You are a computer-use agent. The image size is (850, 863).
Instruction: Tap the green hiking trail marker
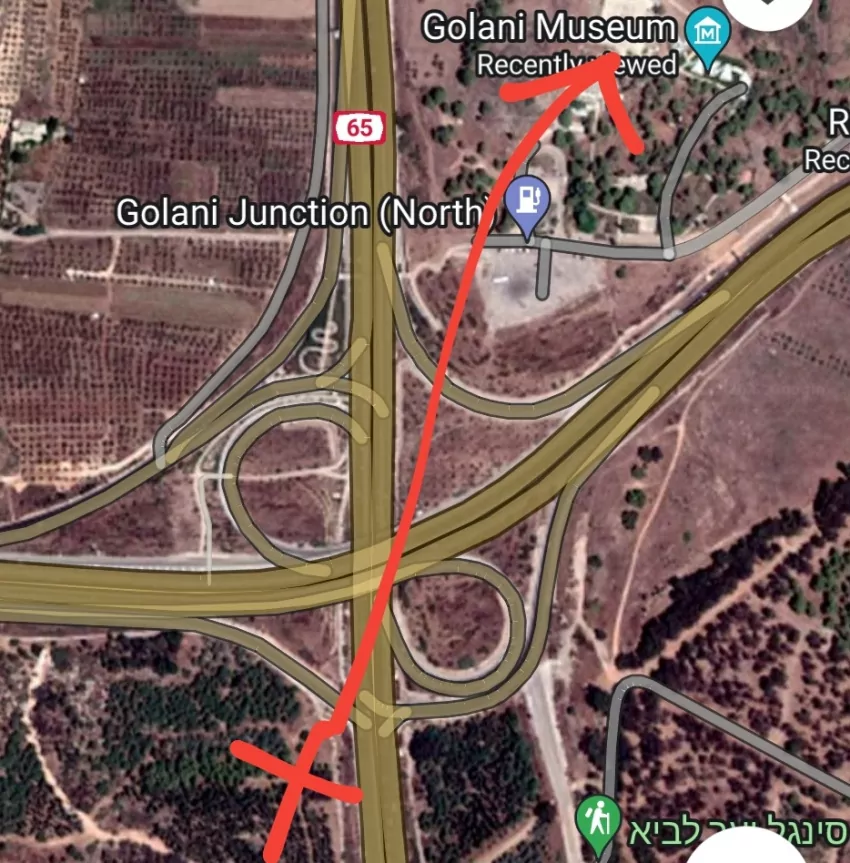pyautogui.click(x=599, y=821)
